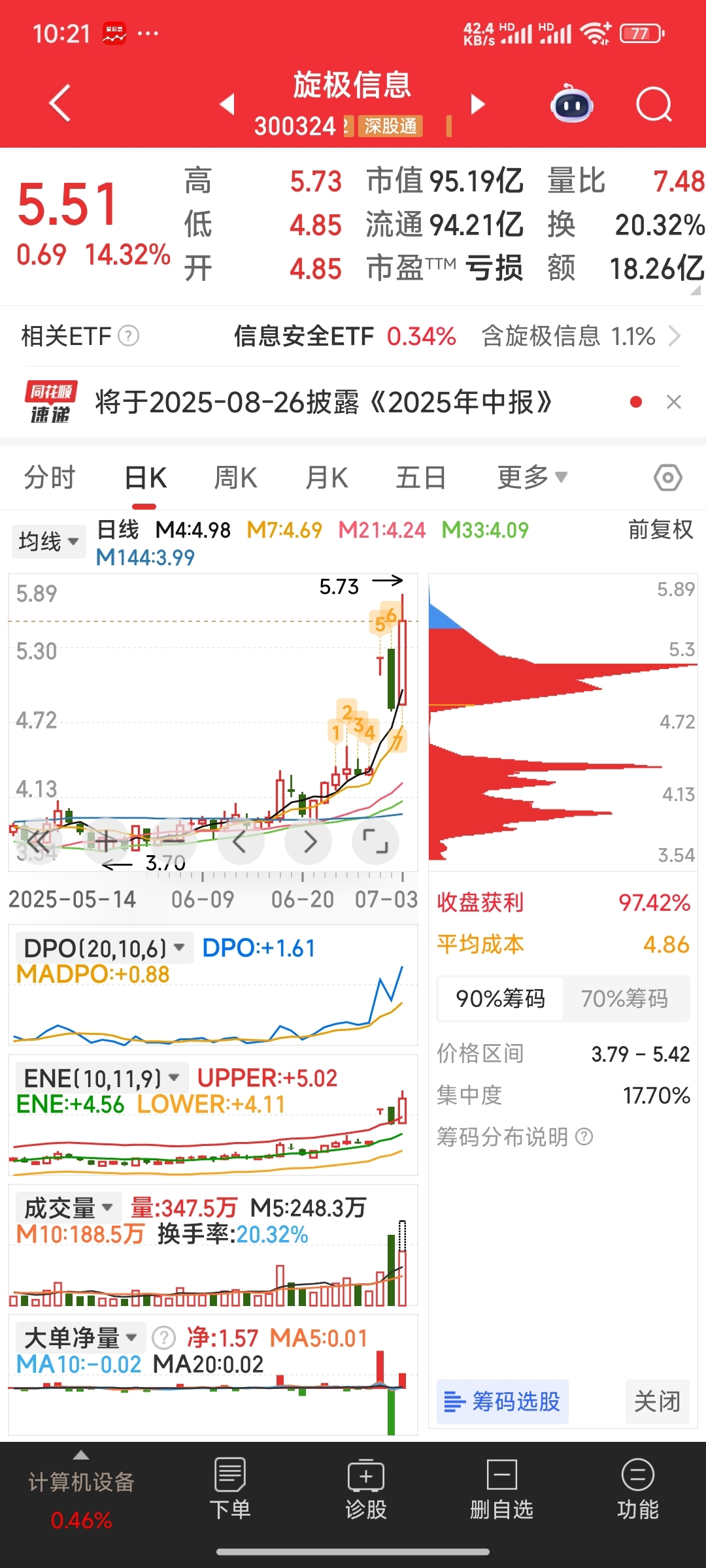The width and height of the screenshot is (706, 1568).
Task: Select the 月K chart tab
Action: (x=326, y=478)
